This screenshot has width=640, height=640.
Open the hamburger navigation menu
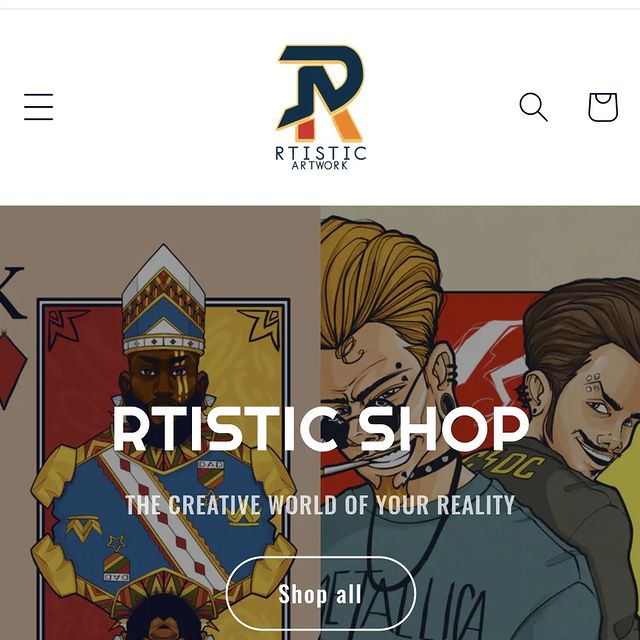(39, 107)
